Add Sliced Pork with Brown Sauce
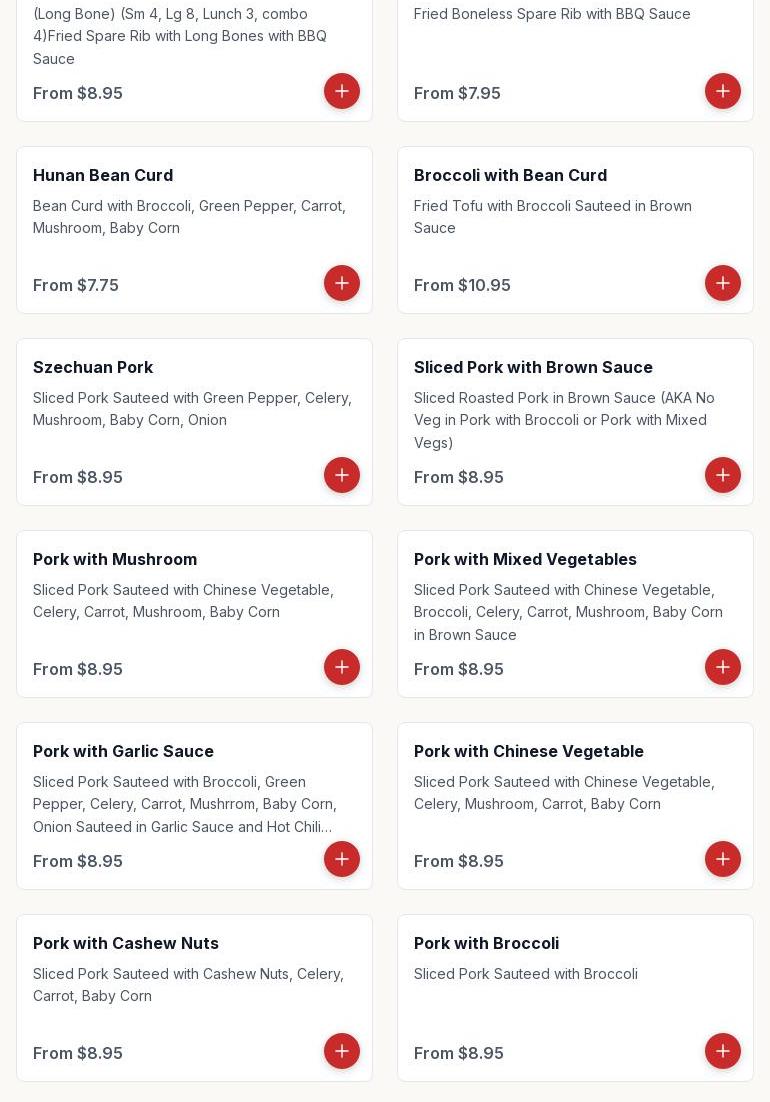The width and height of the screenshot is (770, 1102). point(723,475)
